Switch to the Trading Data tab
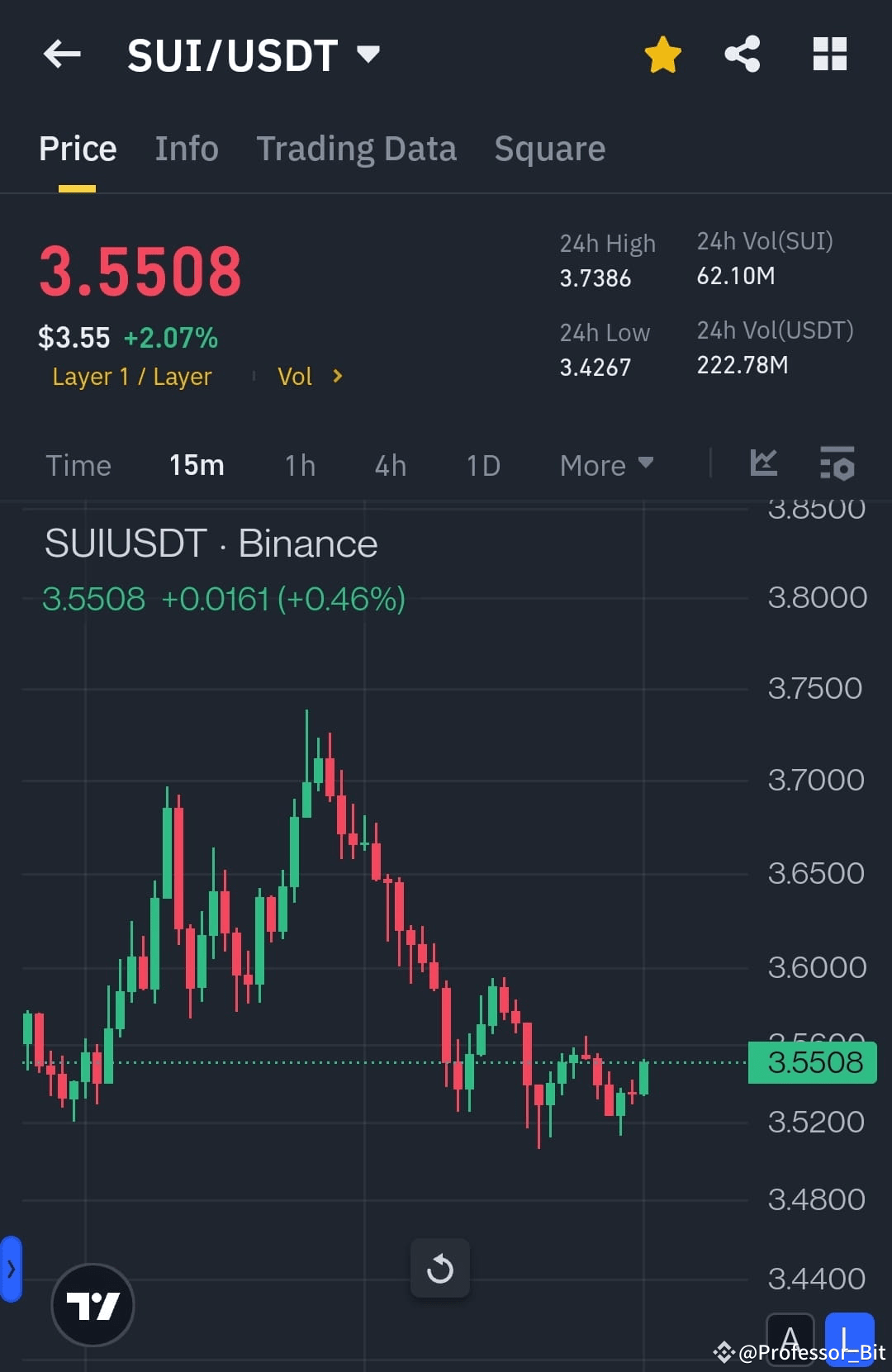 pos(357,149)
